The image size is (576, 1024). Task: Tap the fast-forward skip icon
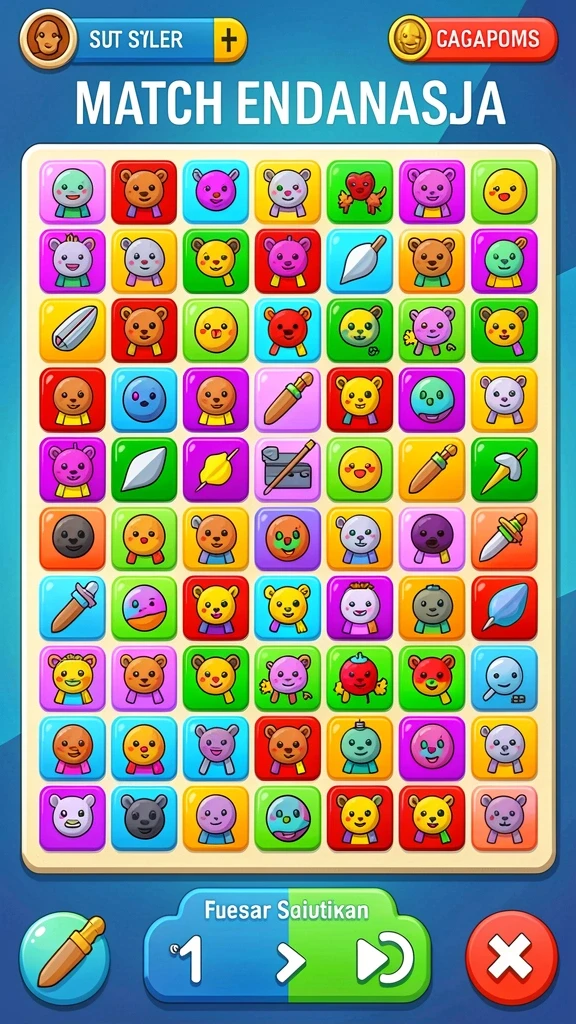click(x=384, y=963)
